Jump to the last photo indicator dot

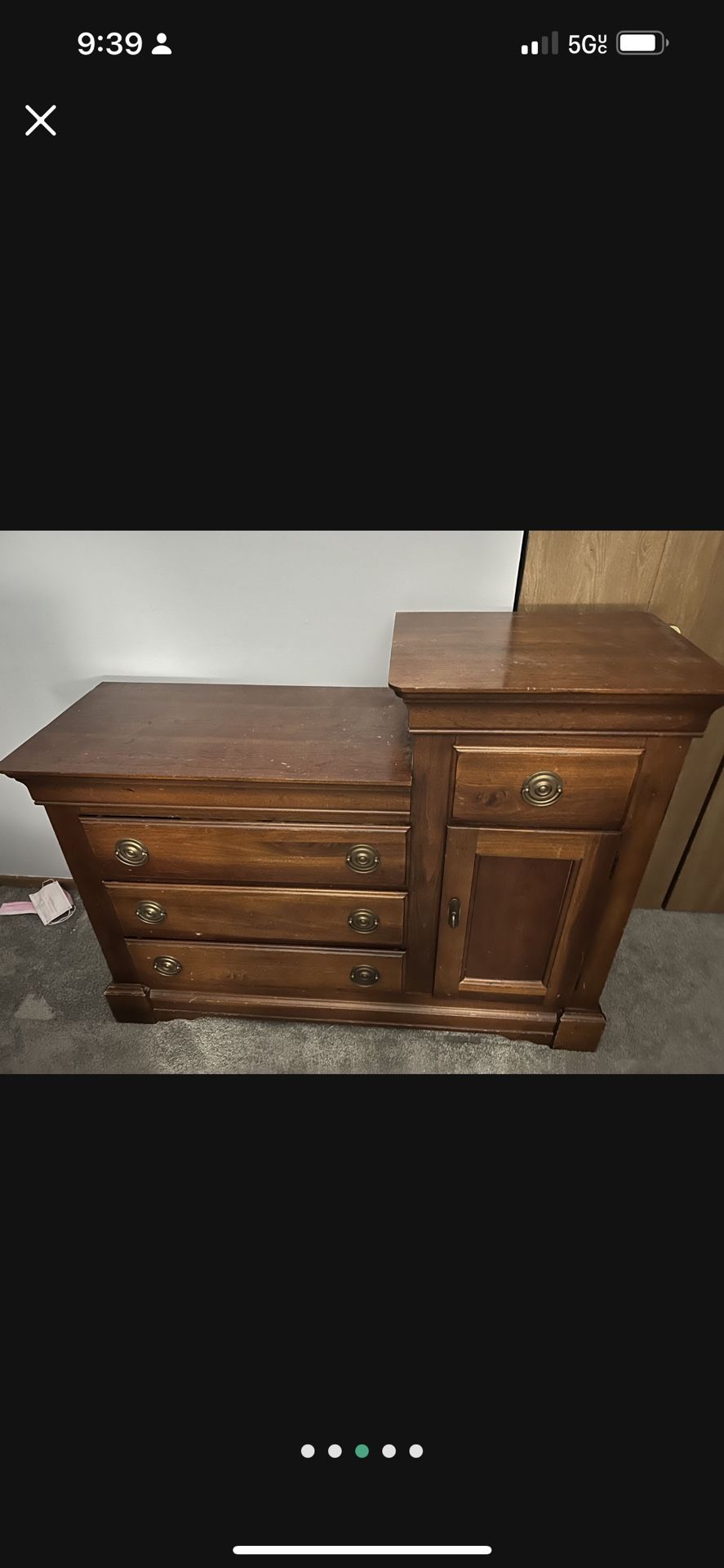pos(416,1450)
